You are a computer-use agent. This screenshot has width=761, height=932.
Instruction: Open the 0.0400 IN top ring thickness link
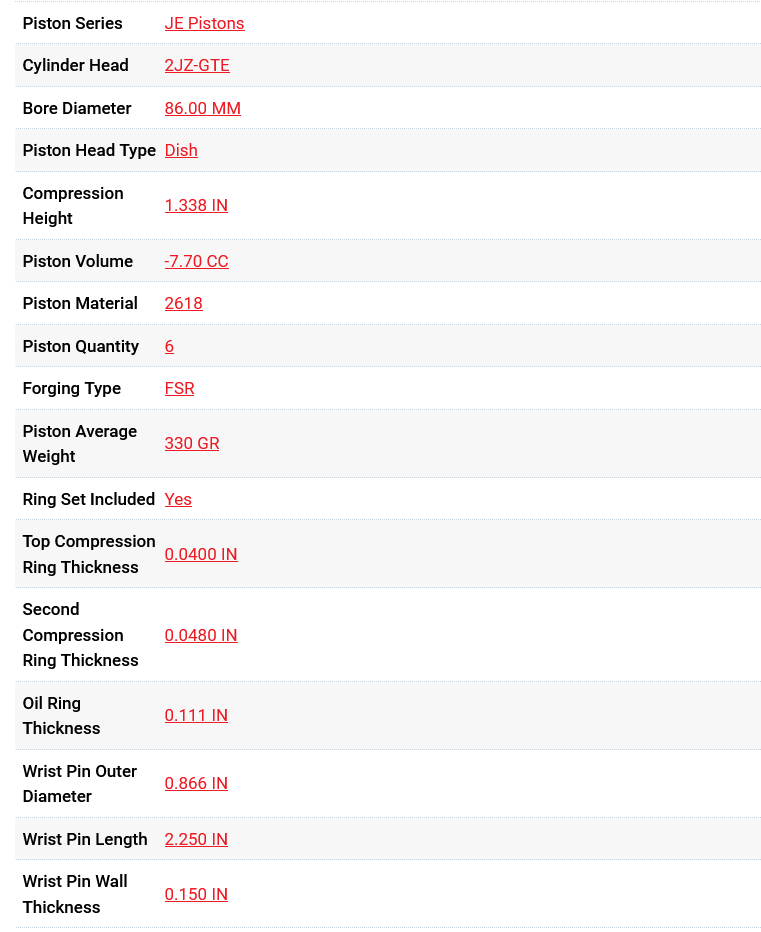(x=201, y=554)
